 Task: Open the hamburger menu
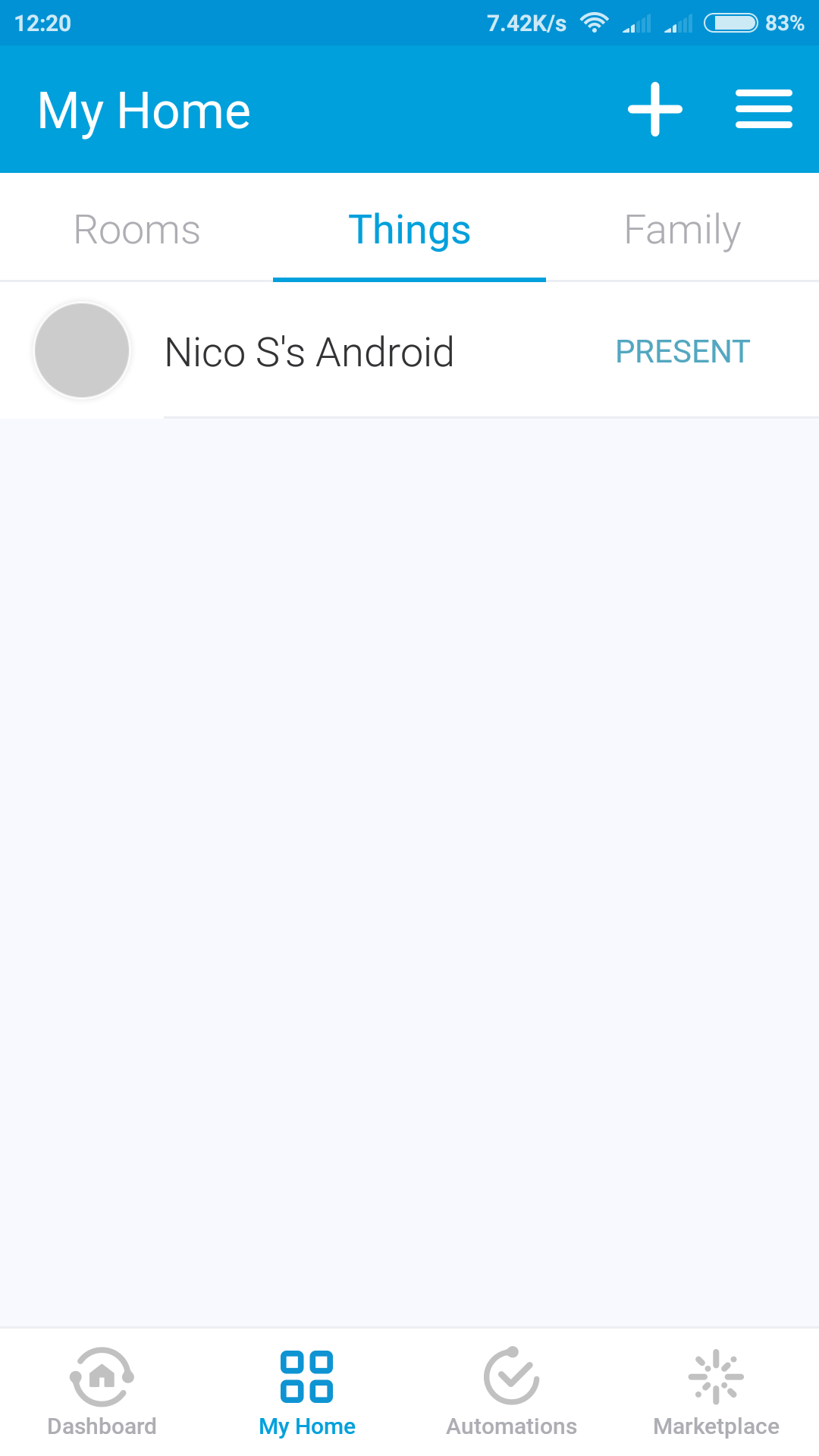pyautogui.click(x=764, y=110)
